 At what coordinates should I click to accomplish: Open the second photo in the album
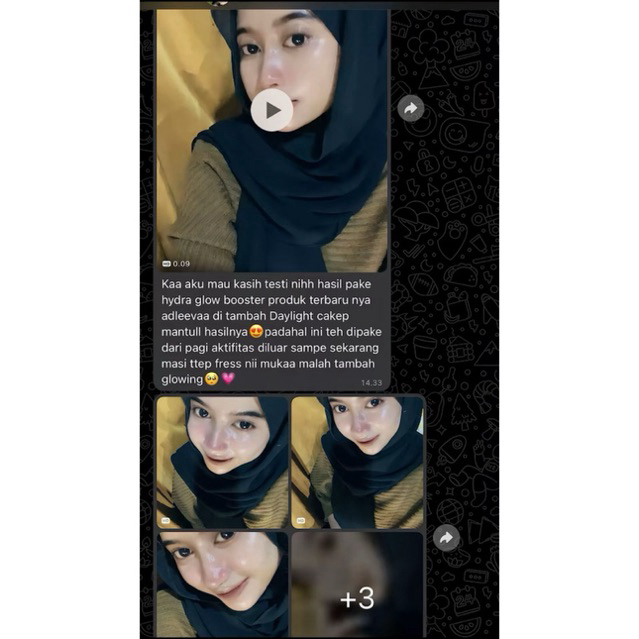pos(357,462)
